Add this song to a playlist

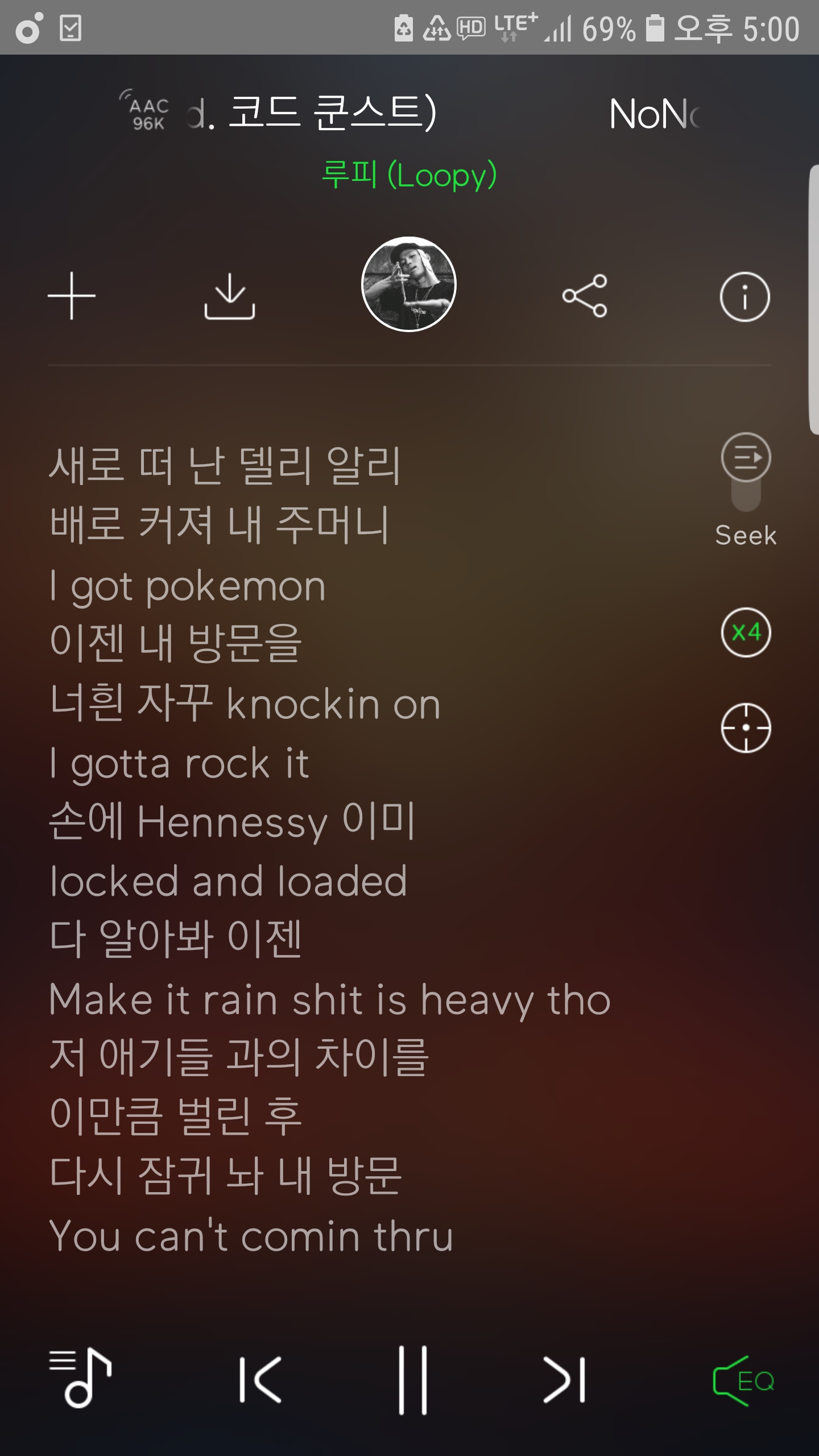coord(72,296)
